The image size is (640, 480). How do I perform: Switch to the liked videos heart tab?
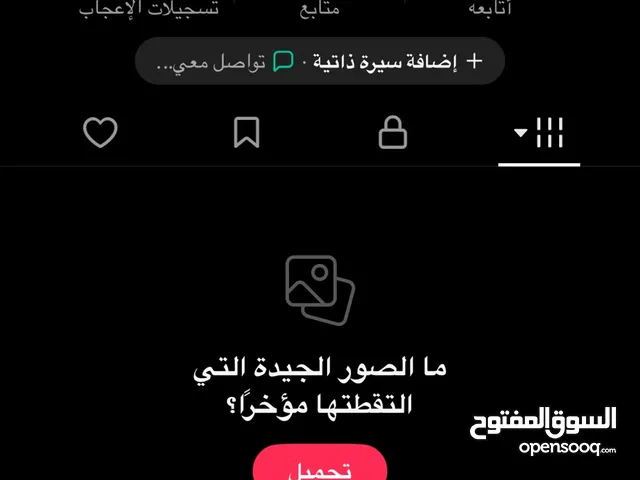tap(100, 133)
